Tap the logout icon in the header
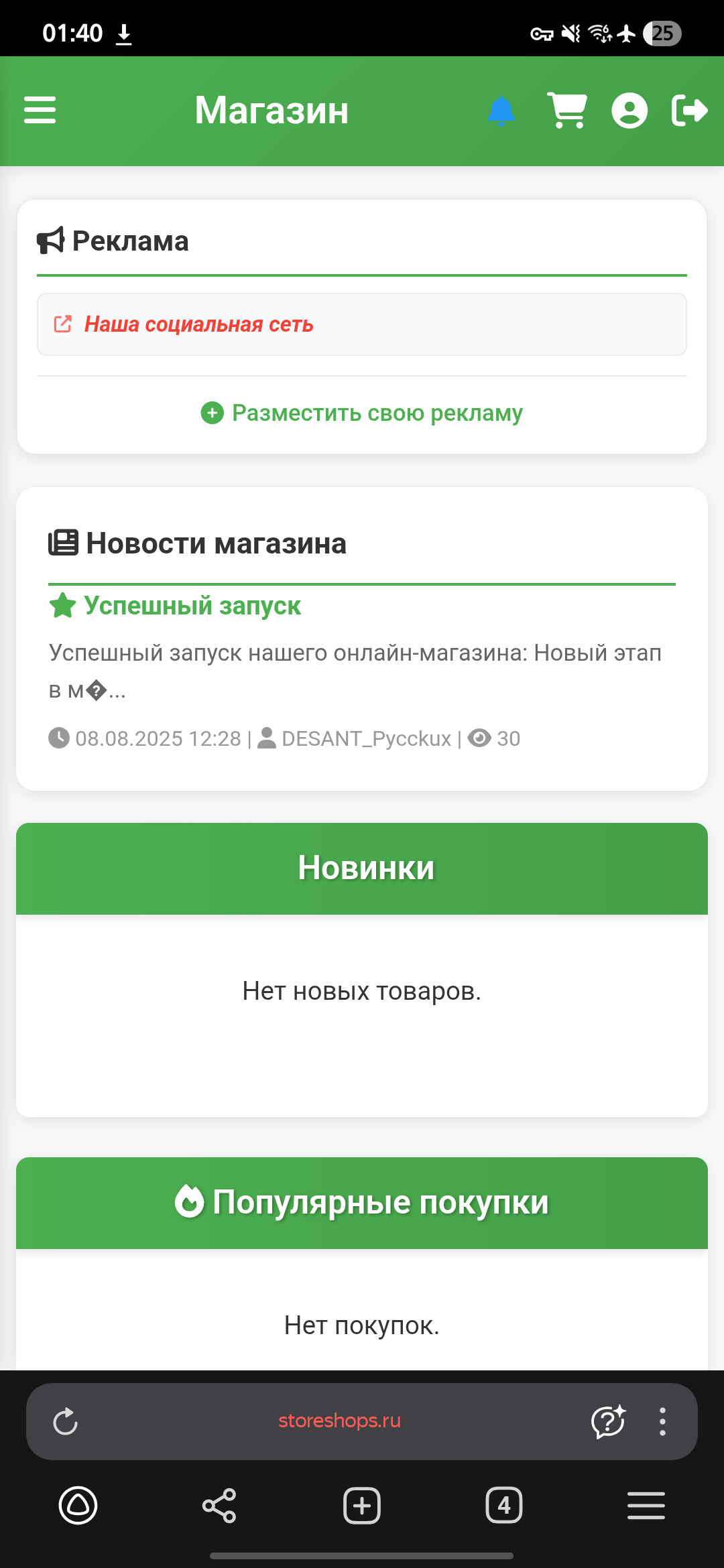Screen dimensions: 724x1568 pyautogui.click(x=689, y=111)
